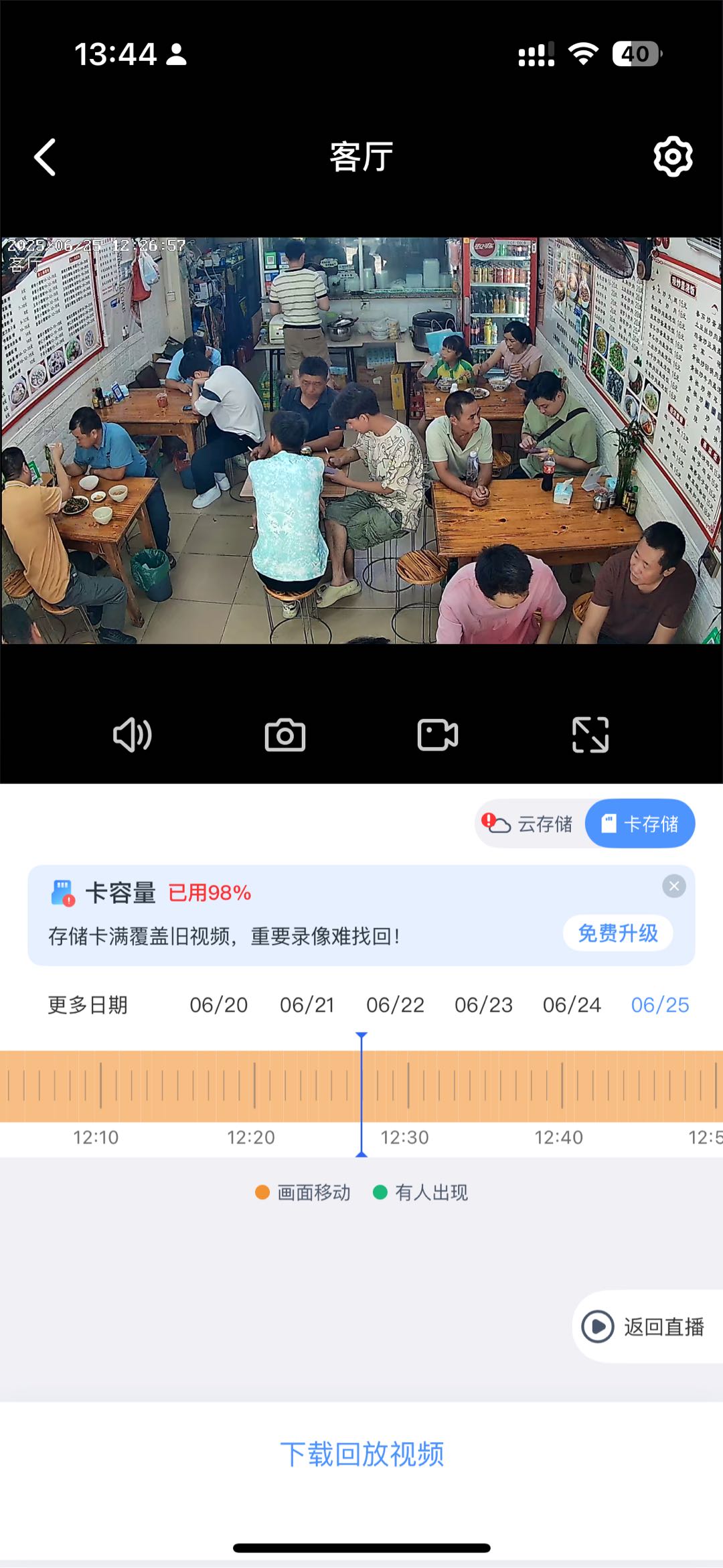The height and width of the screenshot is (1568, 723).
Task: Select date 06/25
Action: click(660, 1005)
